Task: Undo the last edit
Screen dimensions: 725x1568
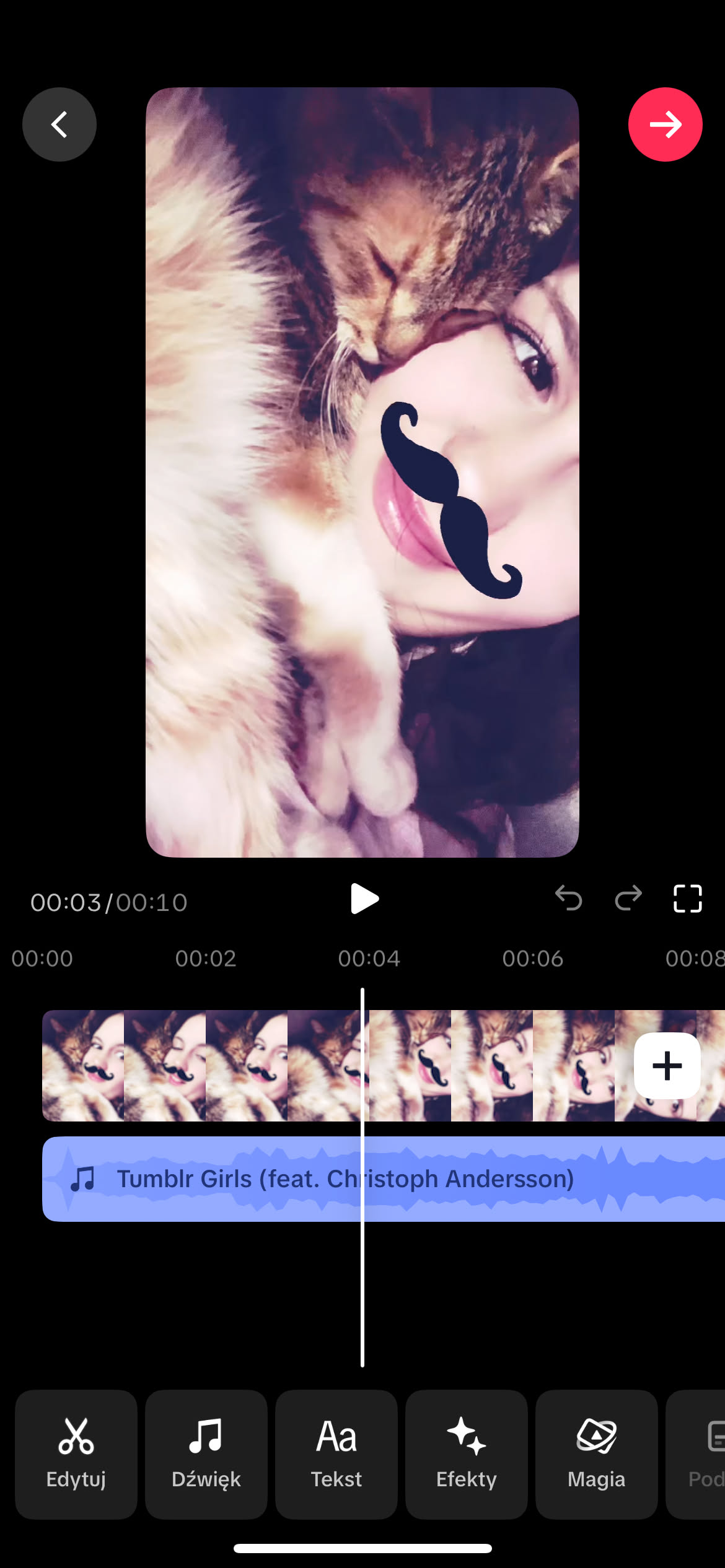Action: pyautogui.click(x=568, y=899)
